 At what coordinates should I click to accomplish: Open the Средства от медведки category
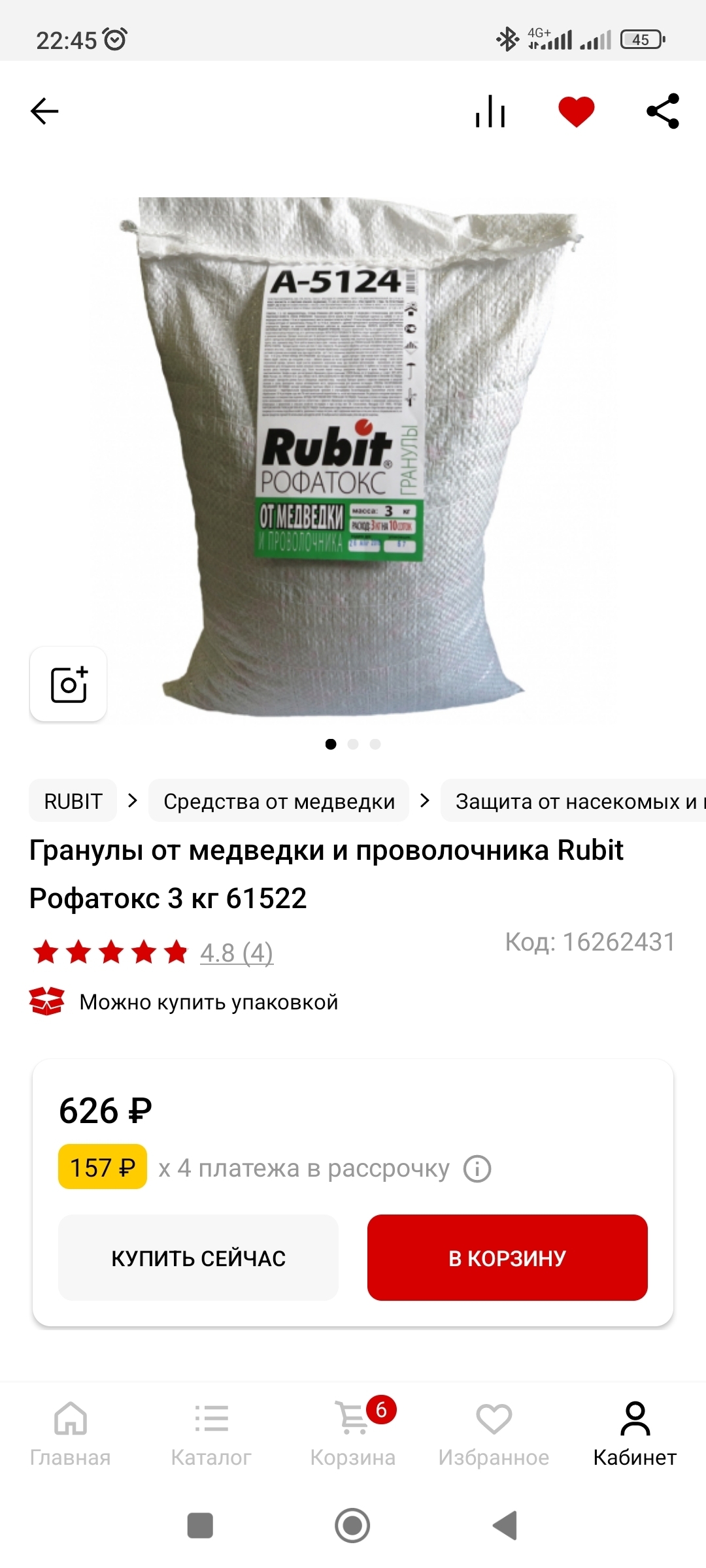click(x=279, y=801)
